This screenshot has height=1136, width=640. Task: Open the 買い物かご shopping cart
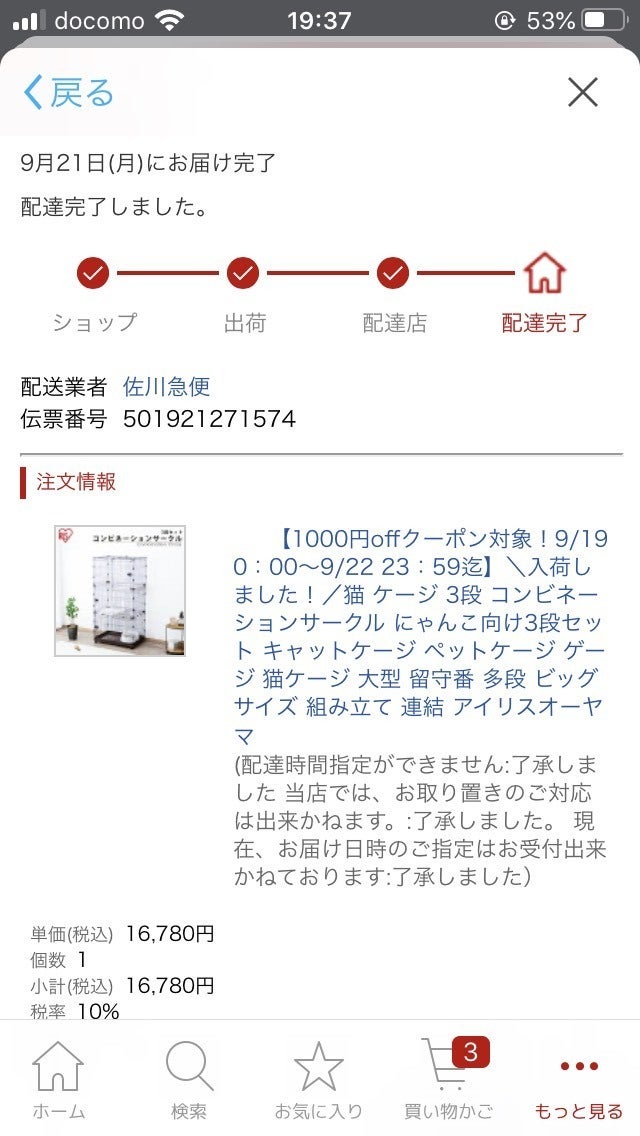(x=448, y=1080)
